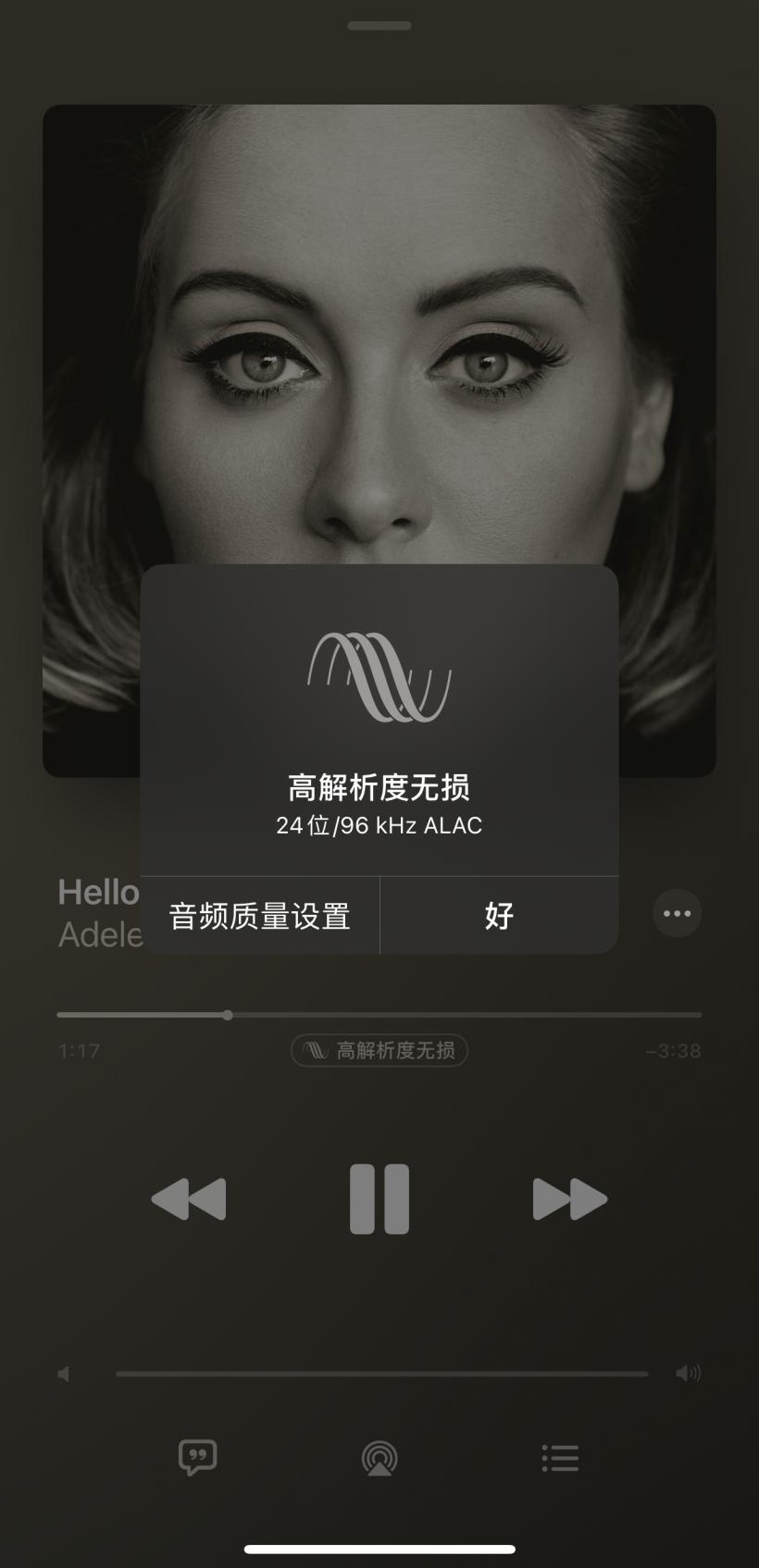This screenshot has width=759, height=1568.
Task: Open the playback queue list
Action: tap(560, 1458)
